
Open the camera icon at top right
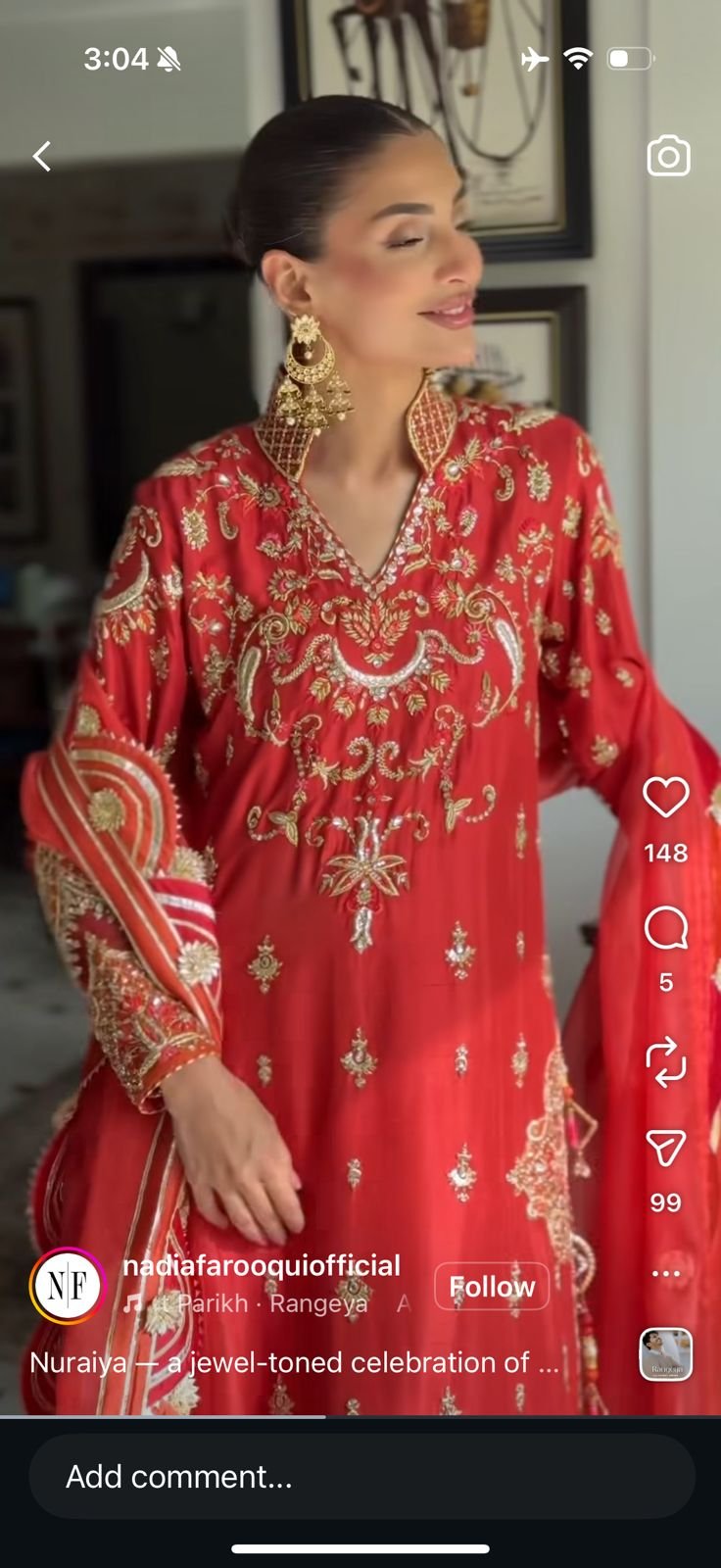pyautogui.click(x=668, y=157)
